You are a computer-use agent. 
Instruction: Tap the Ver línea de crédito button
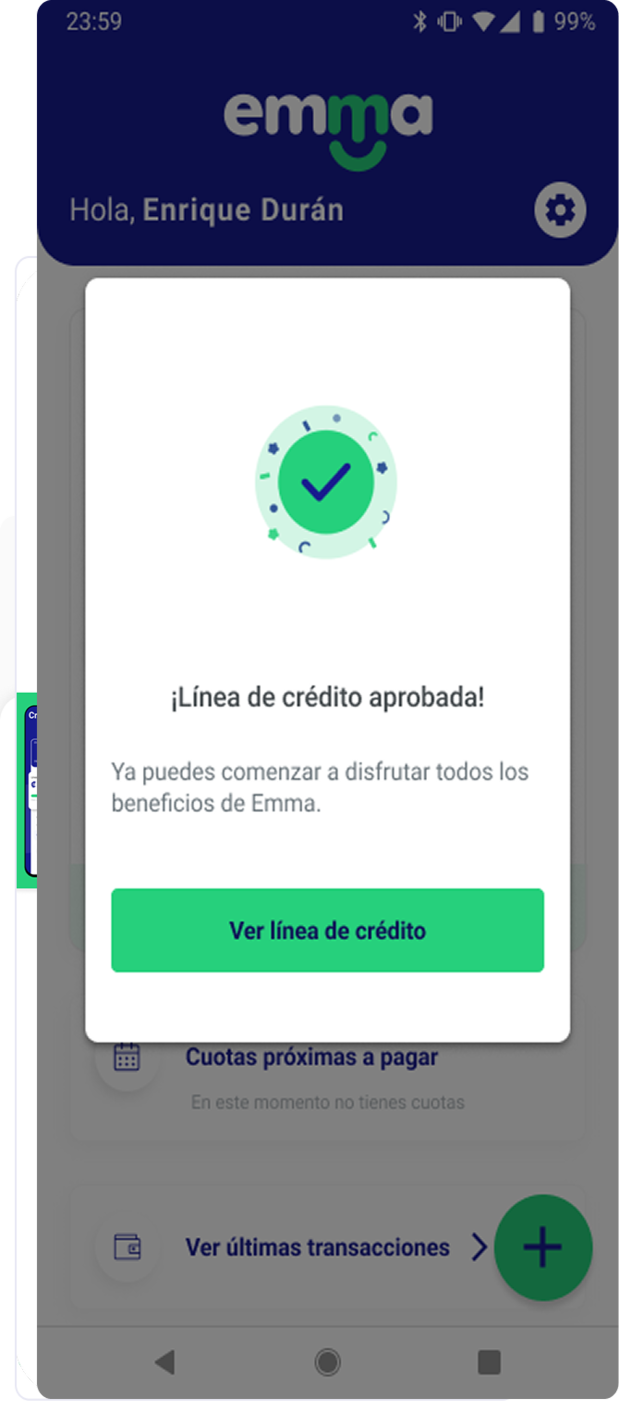click(x=327, y=930)
